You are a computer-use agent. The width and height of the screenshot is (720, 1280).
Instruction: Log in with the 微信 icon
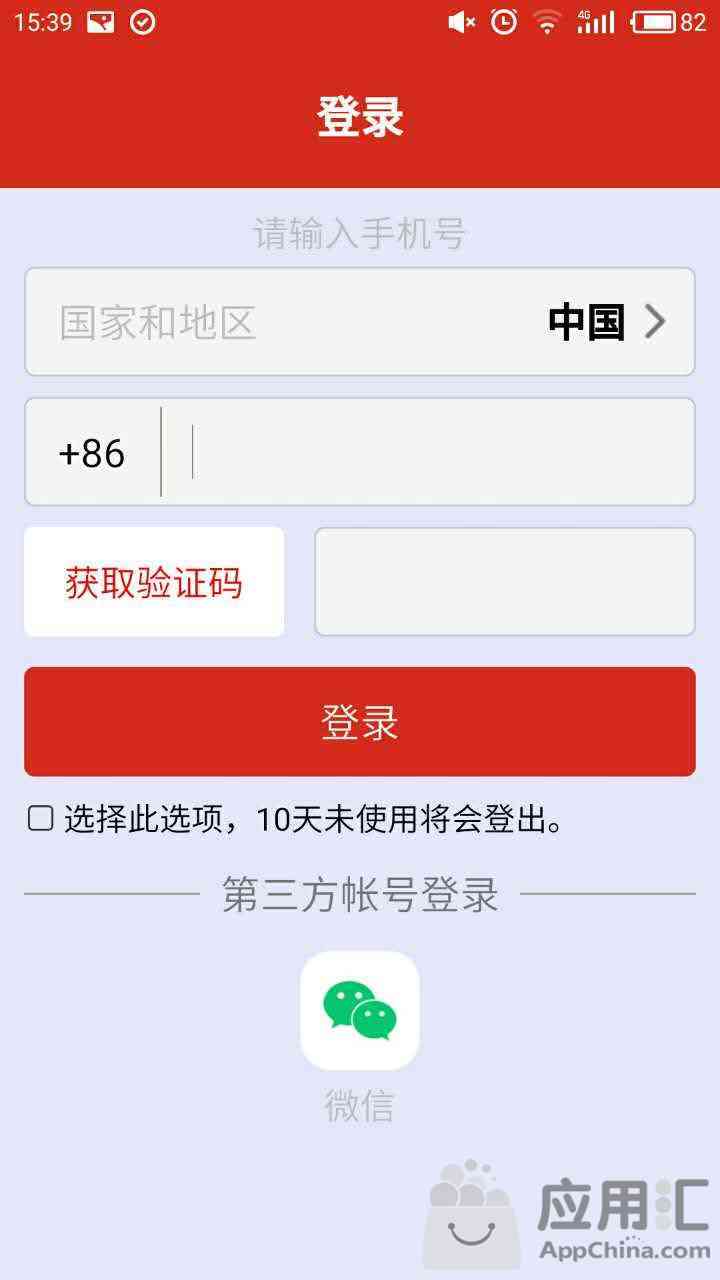[x=360, y=1010]
